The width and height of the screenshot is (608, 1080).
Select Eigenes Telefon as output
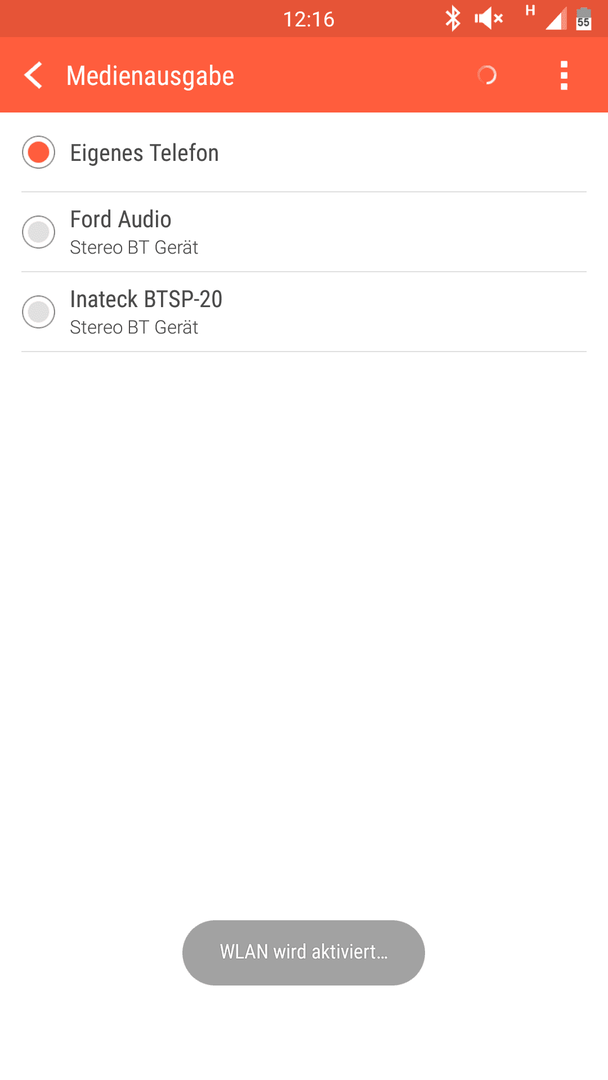304,152
